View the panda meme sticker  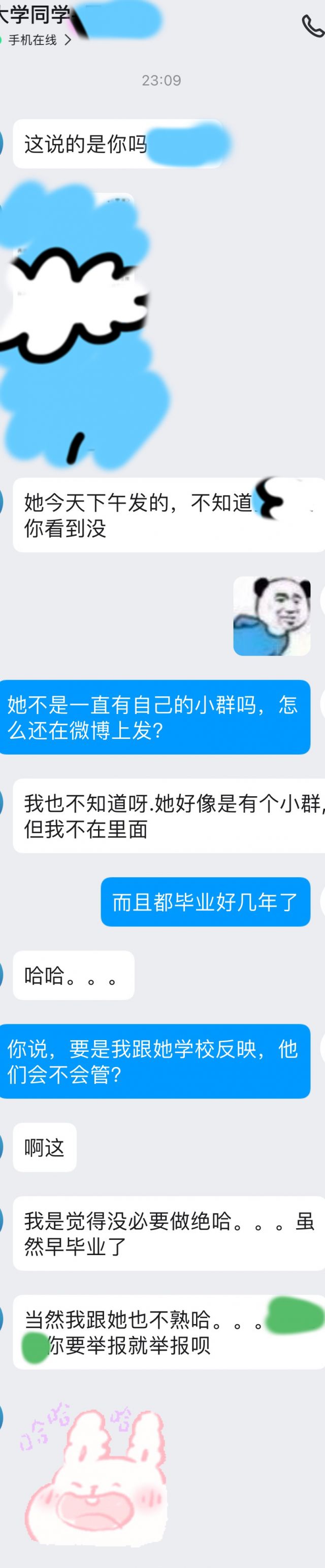271,616
